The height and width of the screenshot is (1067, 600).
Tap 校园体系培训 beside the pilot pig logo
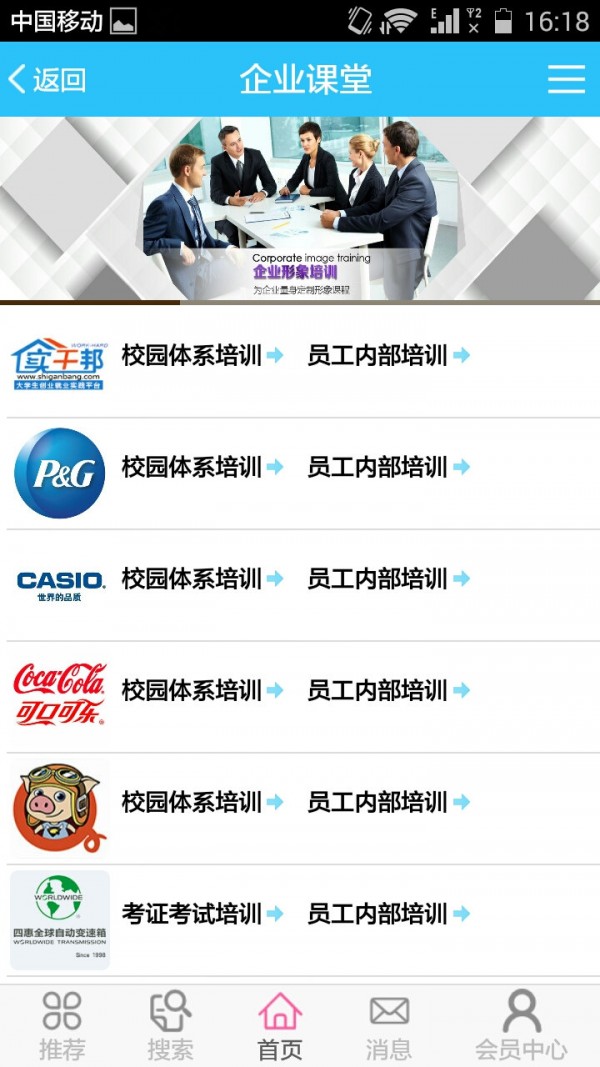tap(202, 803)
